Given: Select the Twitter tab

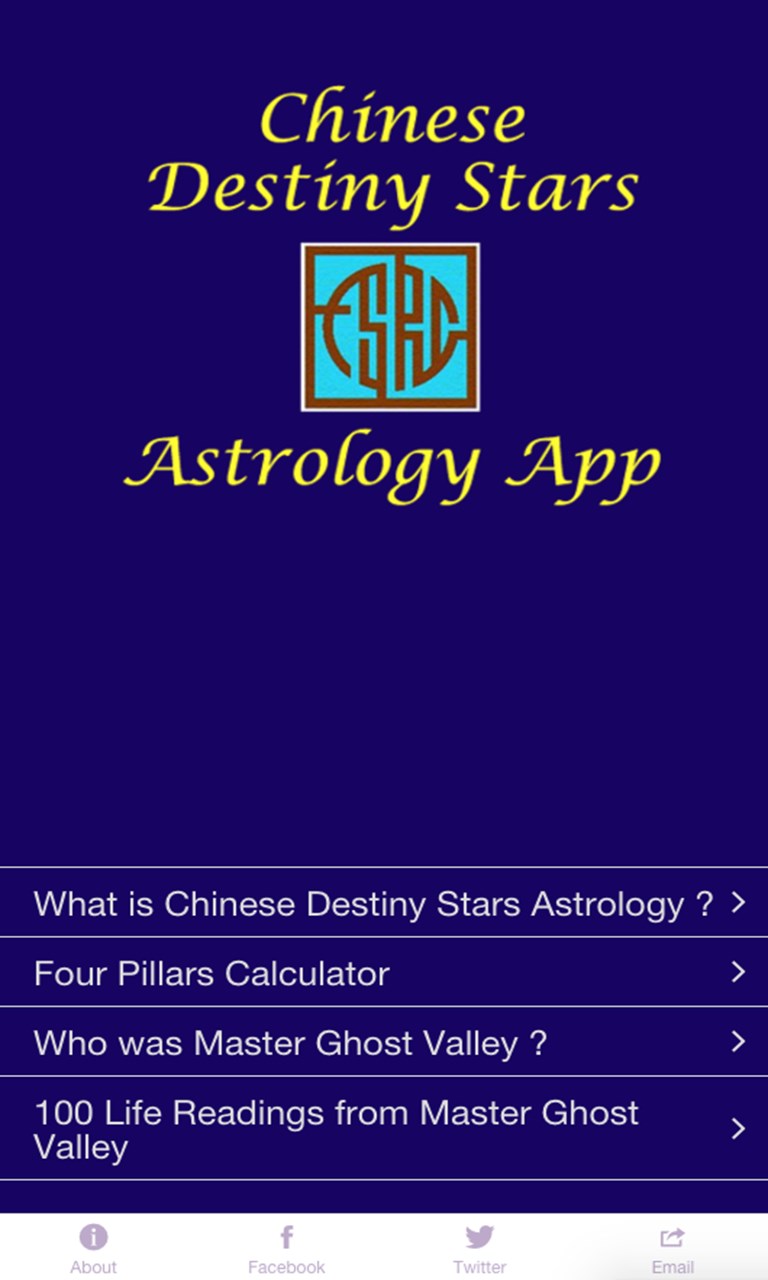Looking at the screenshot, I should (479, 1248).
